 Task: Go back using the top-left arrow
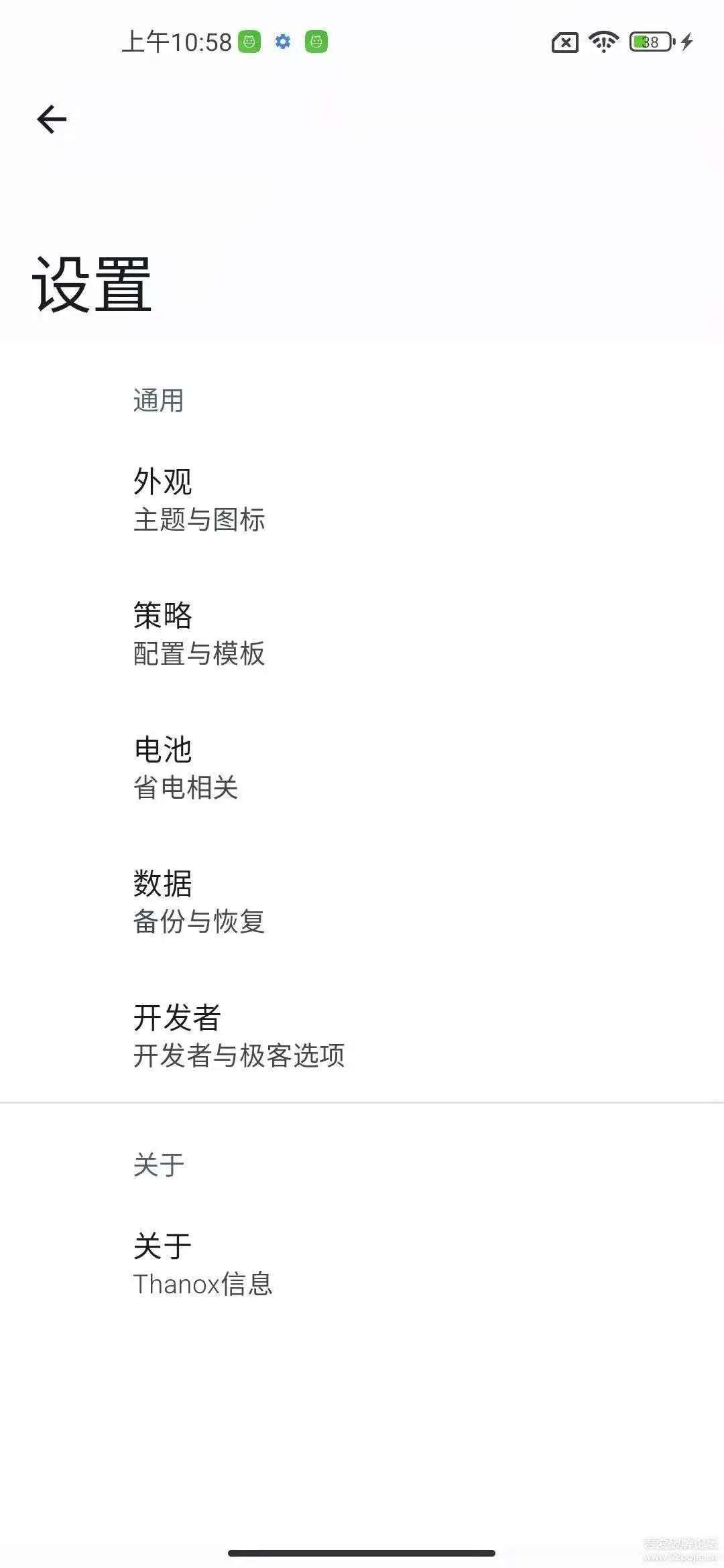pos(52,120)
